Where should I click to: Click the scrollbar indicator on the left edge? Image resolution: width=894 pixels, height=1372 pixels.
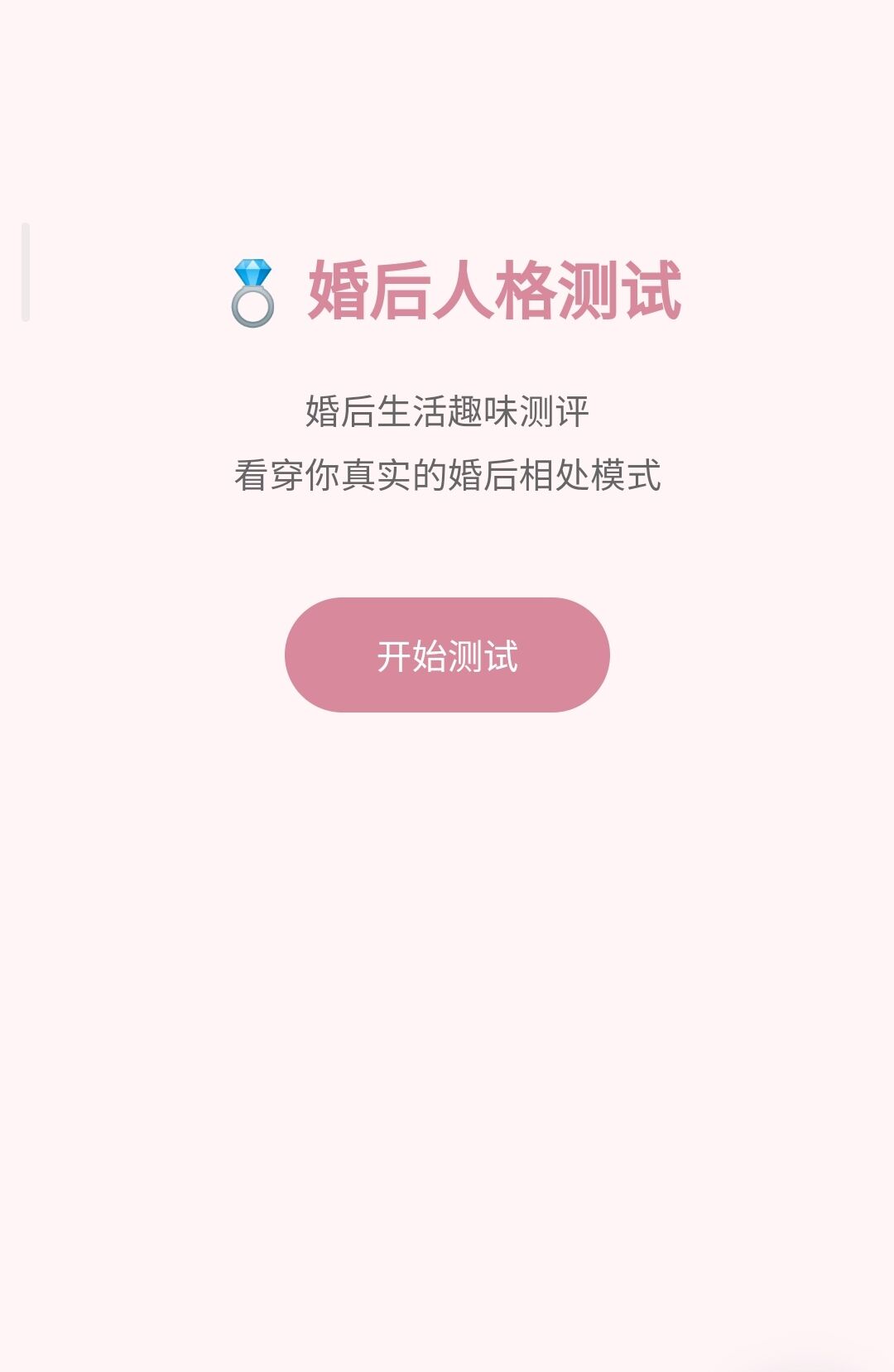[26, 269]
